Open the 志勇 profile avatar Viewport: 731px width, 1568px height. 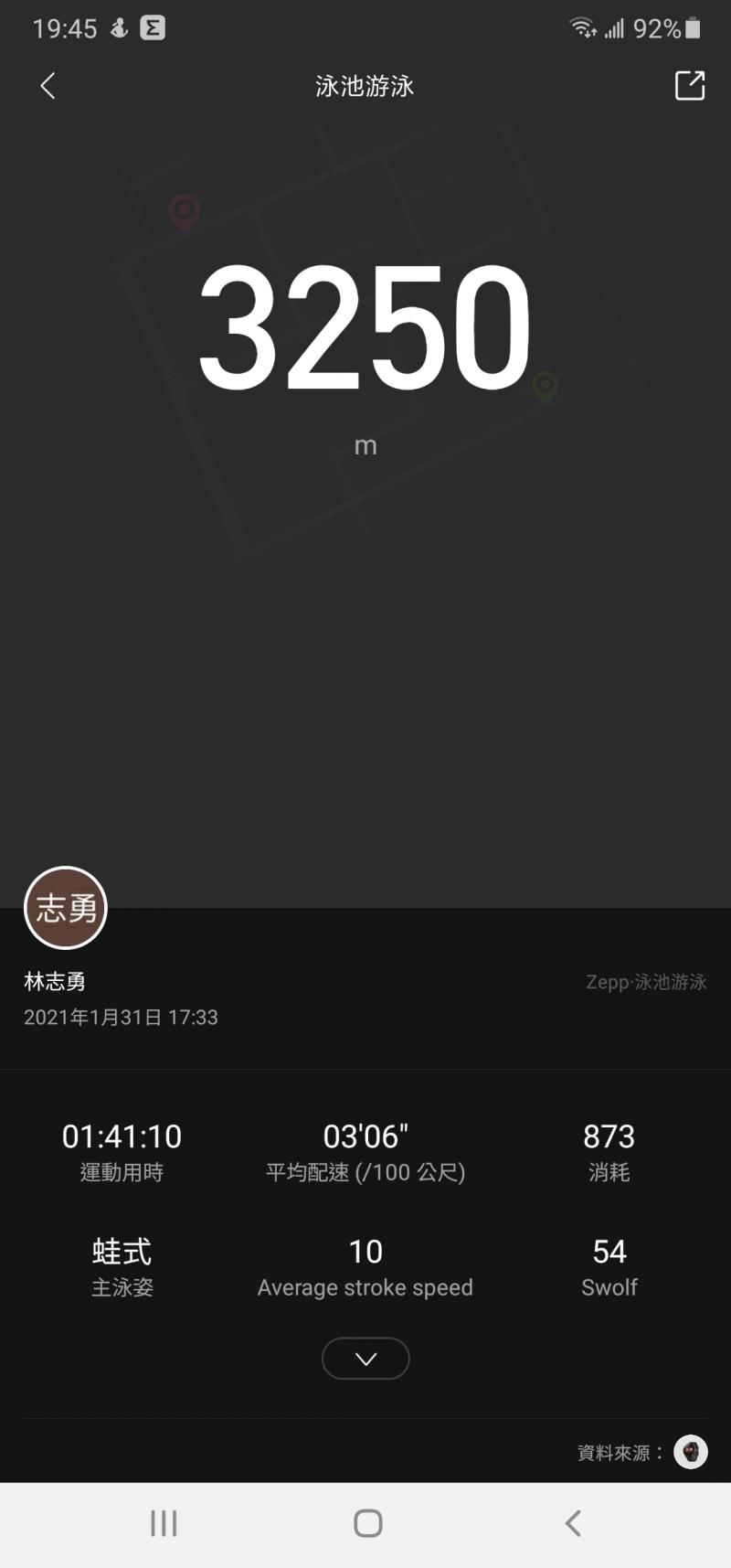[66, 908]
